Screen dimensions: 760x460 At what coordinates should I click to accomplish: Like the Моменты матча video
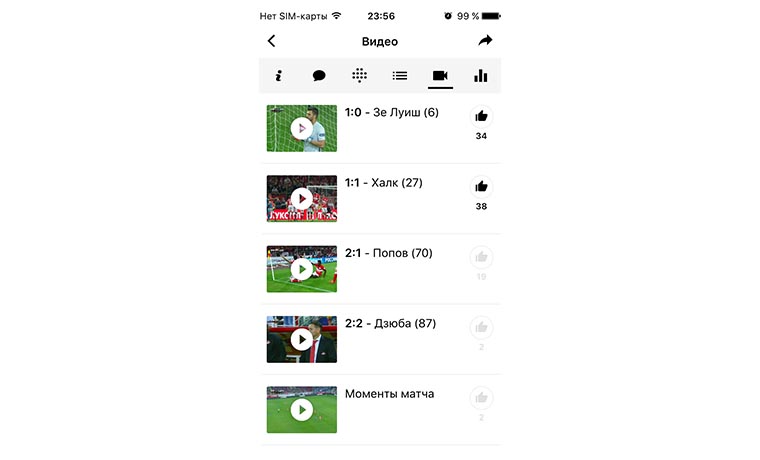[x=481, y=397]
